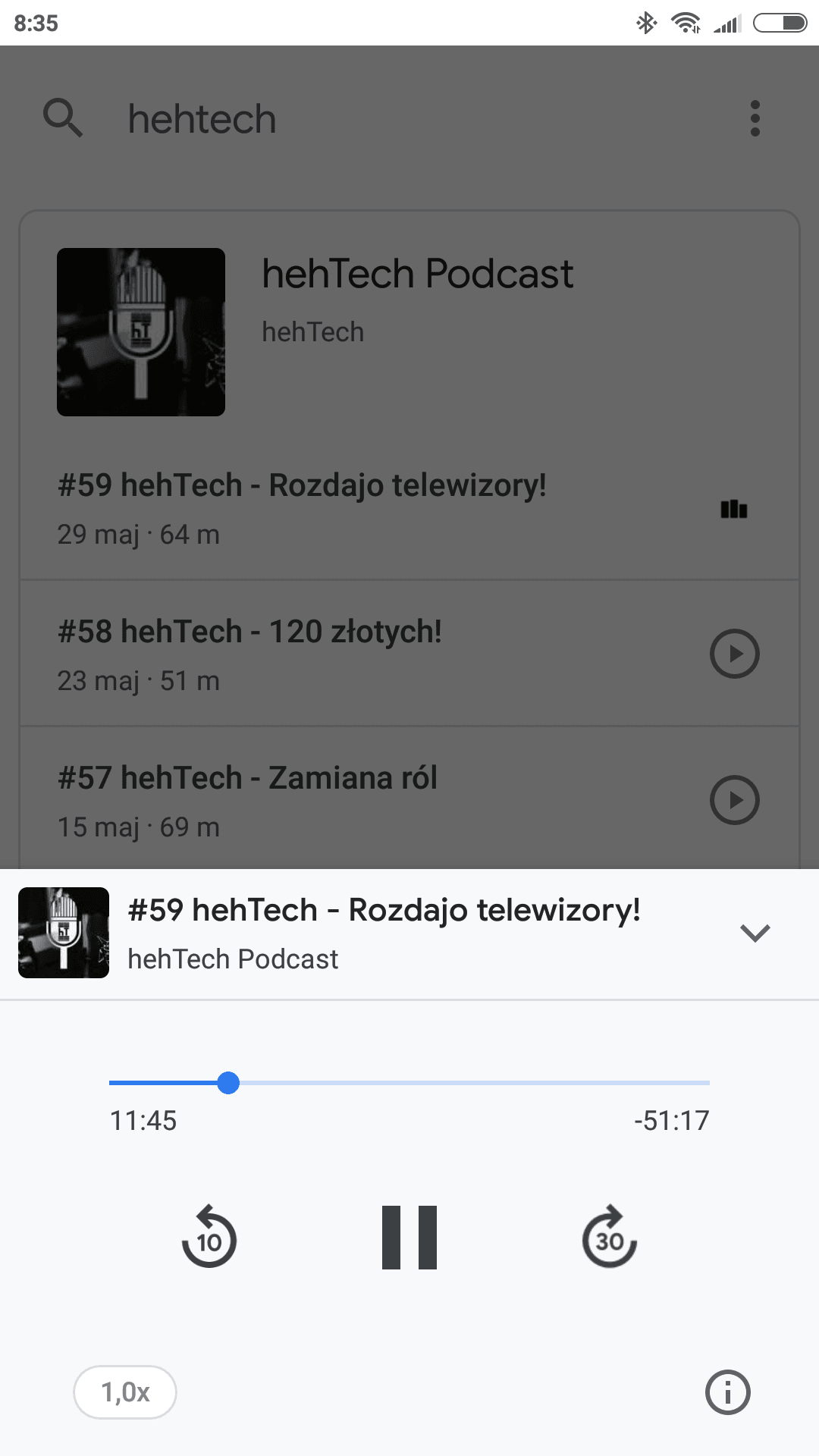Pause the playing episode
819x1456 pixels.
[x=409, y=1238]
